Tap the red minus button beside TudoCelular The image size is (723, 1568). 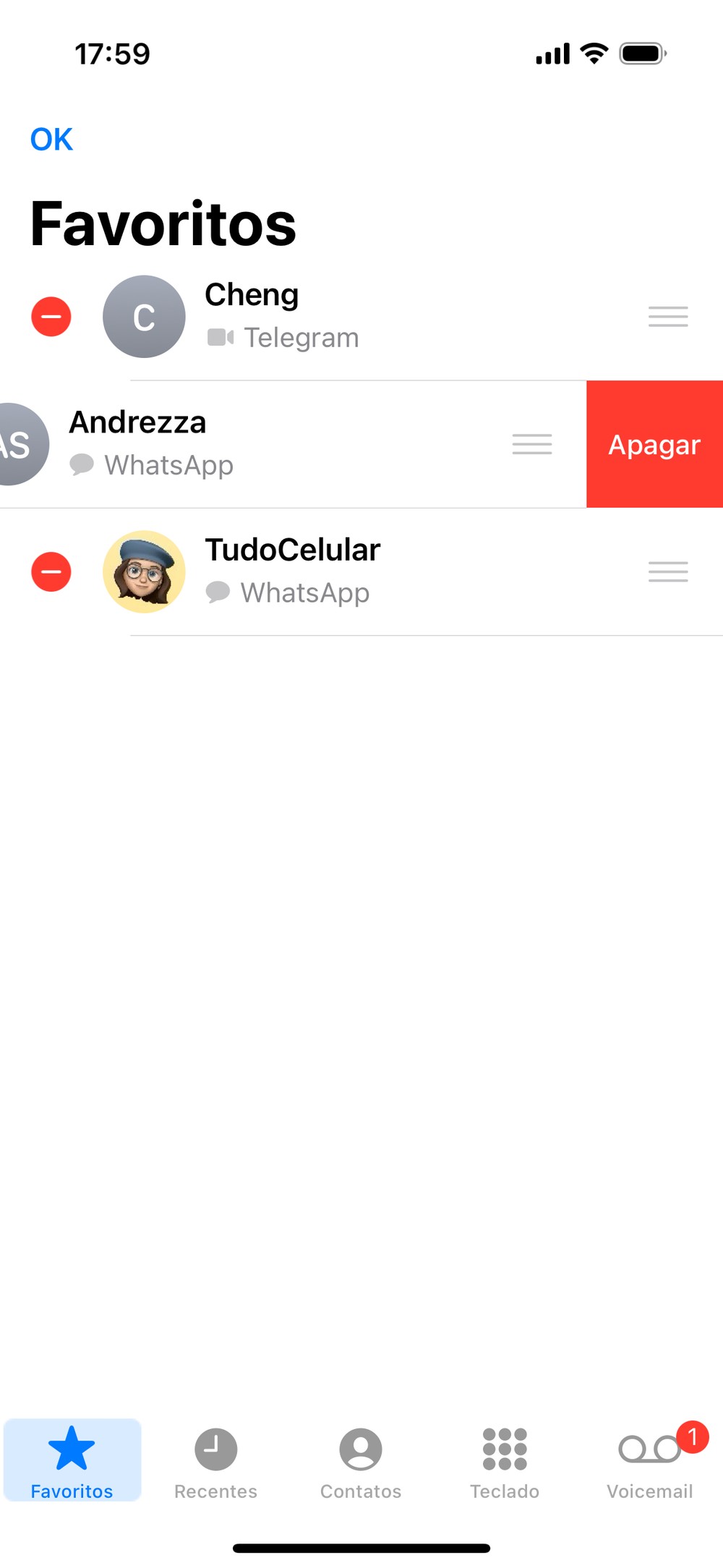(51, 572)
